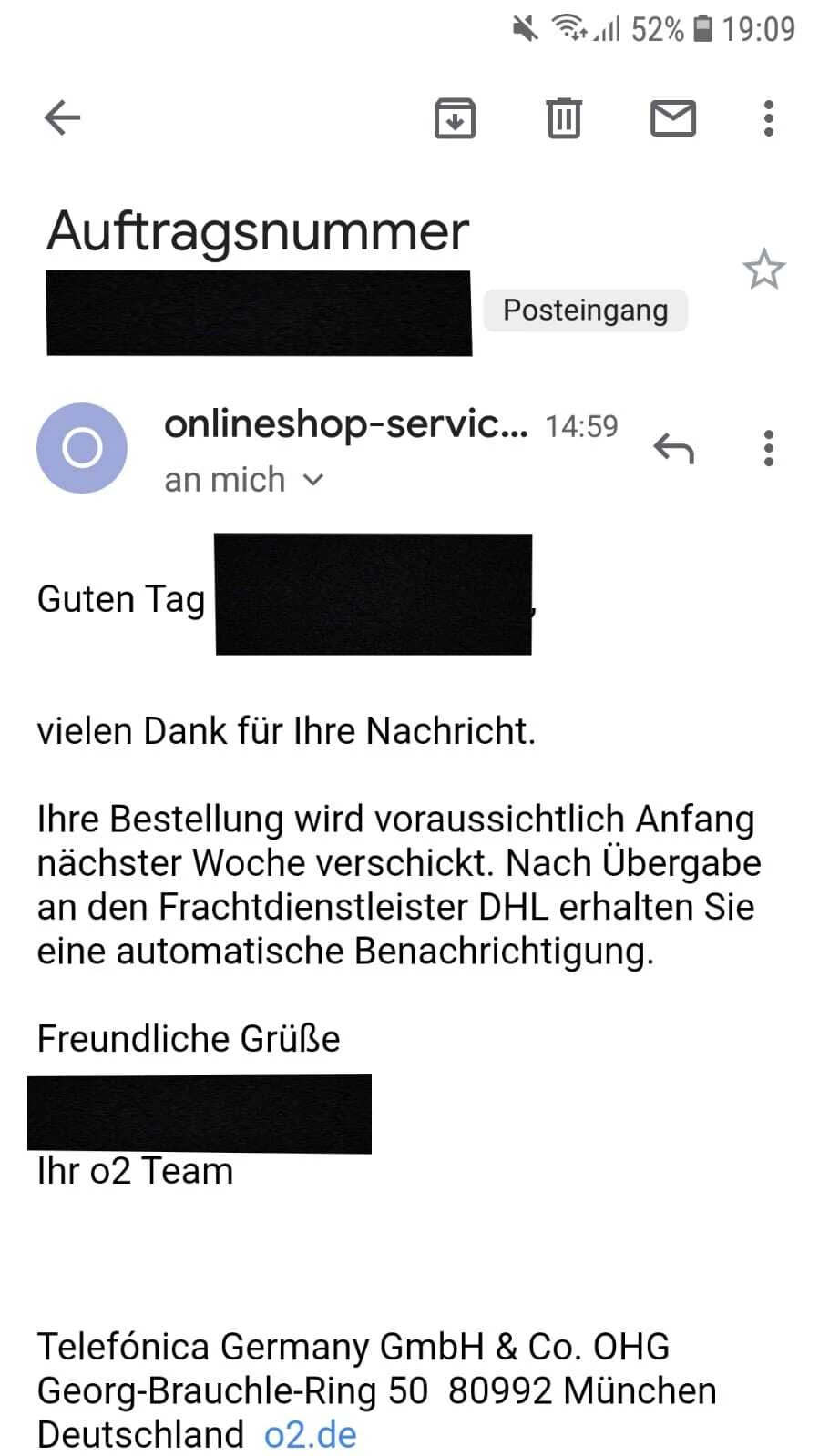This screenshot has width=819, height=1456.
Task: Tap the Posteingang label chip
Action: 585,311
